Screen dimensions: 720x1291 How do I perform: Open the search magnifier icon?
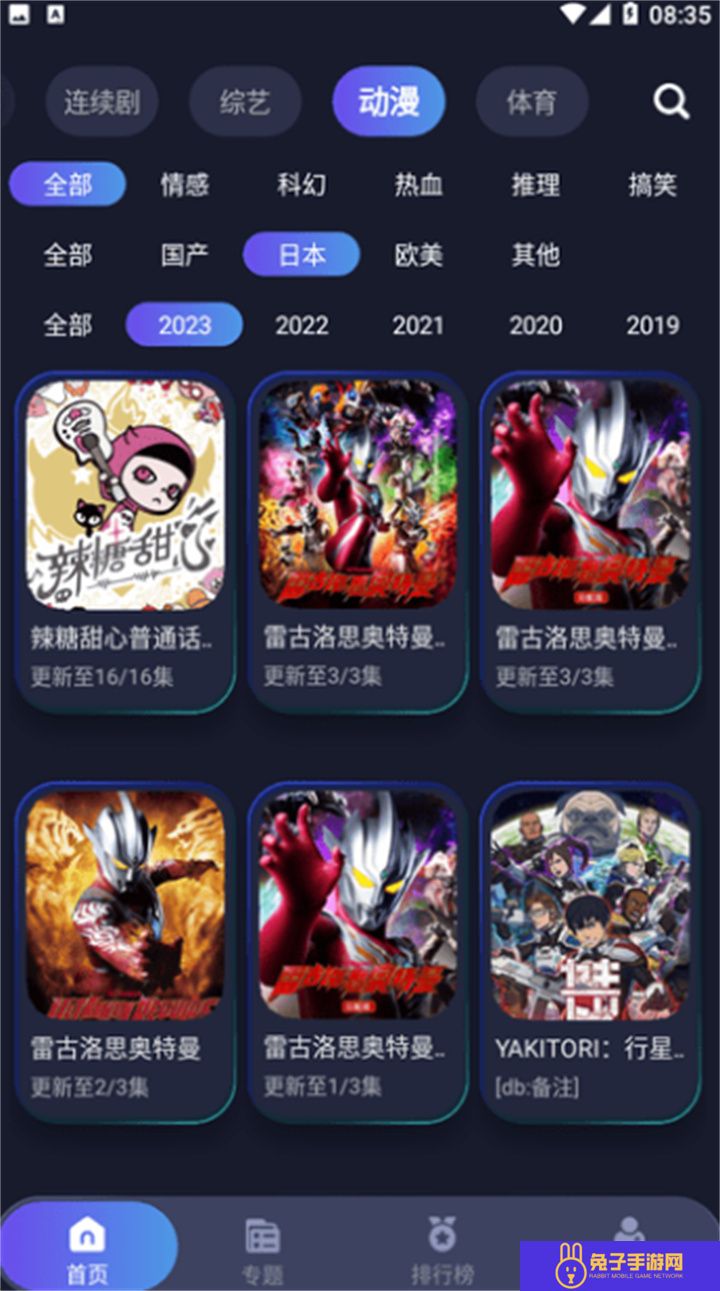tap(671, 101)
